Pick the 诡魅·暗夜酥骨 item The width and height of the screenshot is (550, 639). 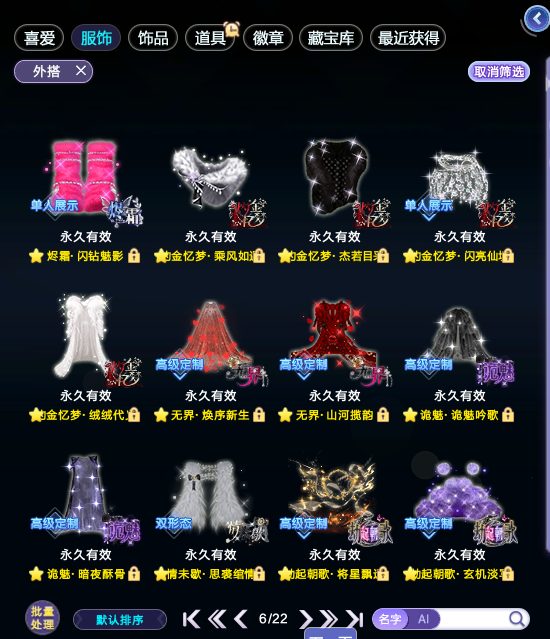pyautogui.click(x=85, y=520)
